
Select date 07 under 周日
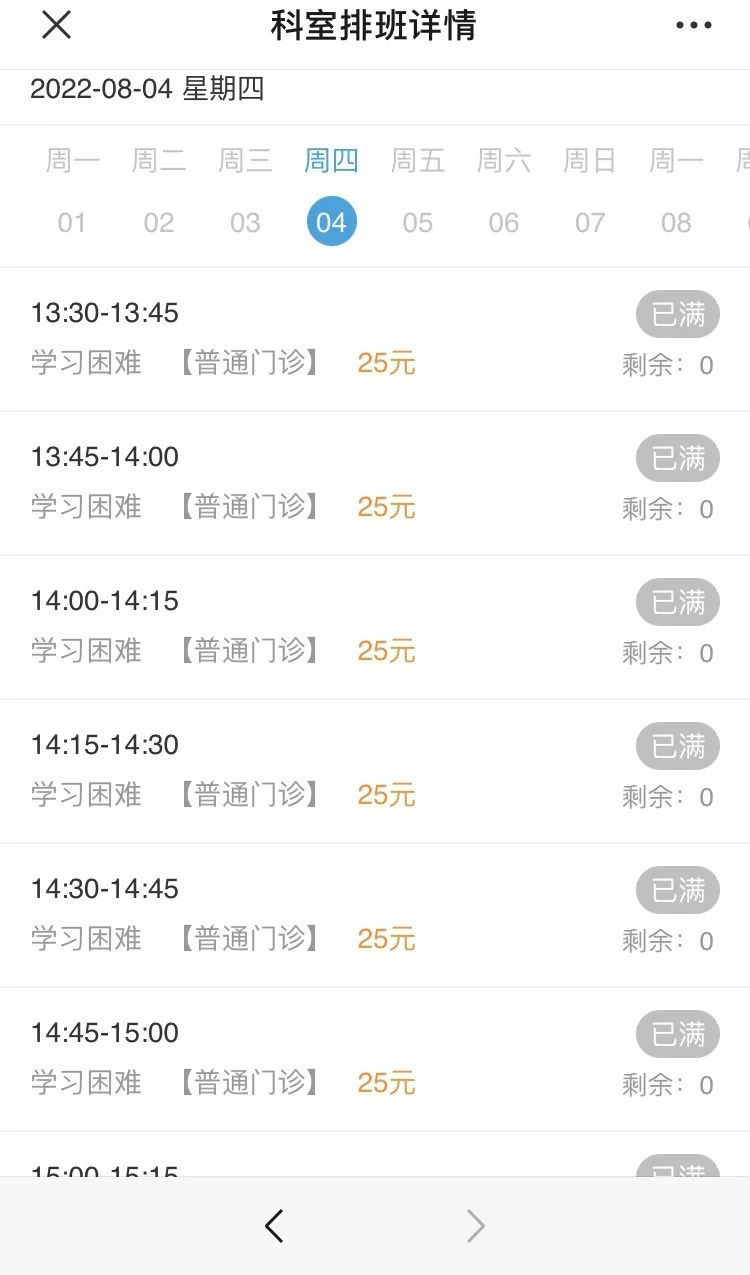click(590, 222)
